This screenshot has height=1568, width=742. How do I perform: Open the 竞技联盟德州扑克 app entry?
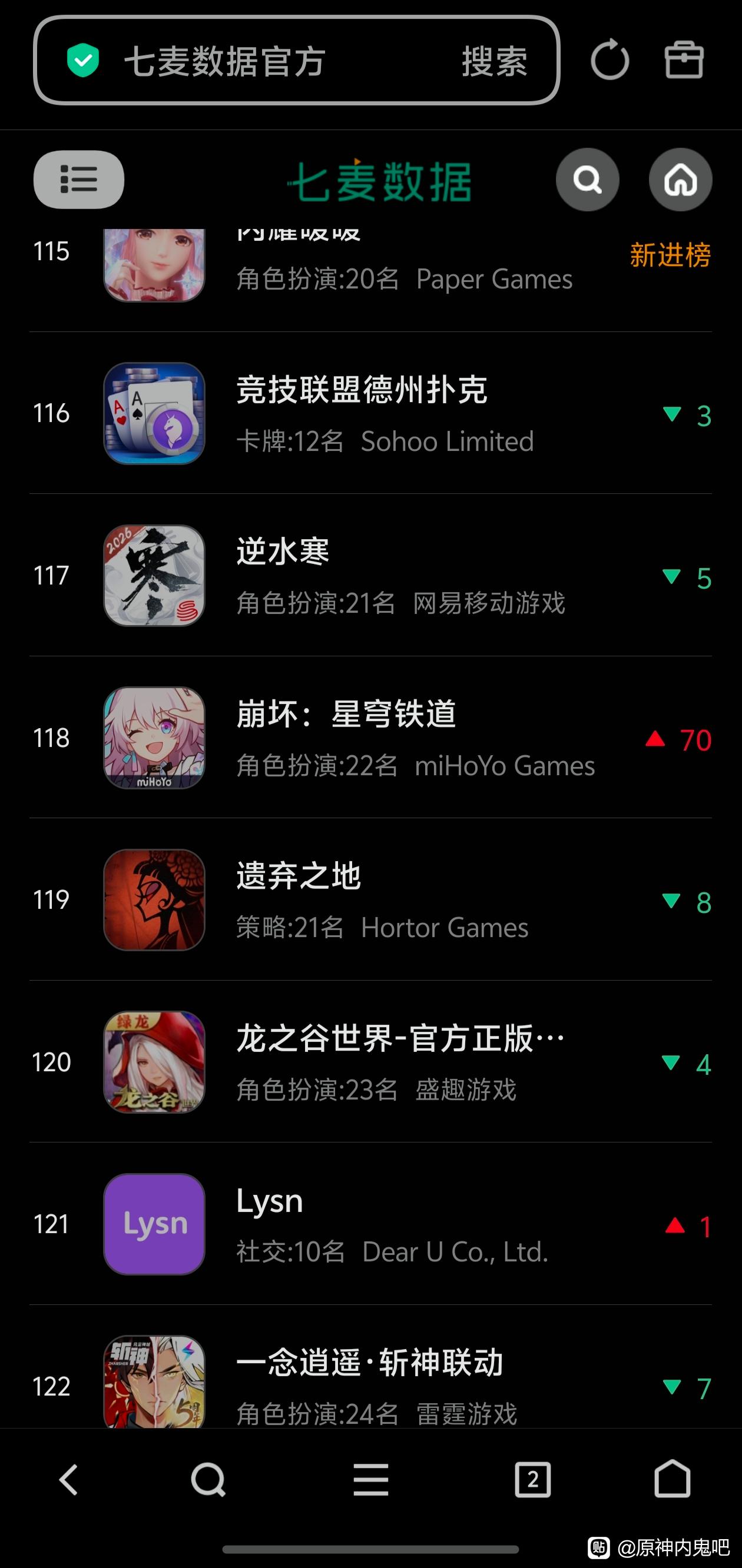[362, 413]
